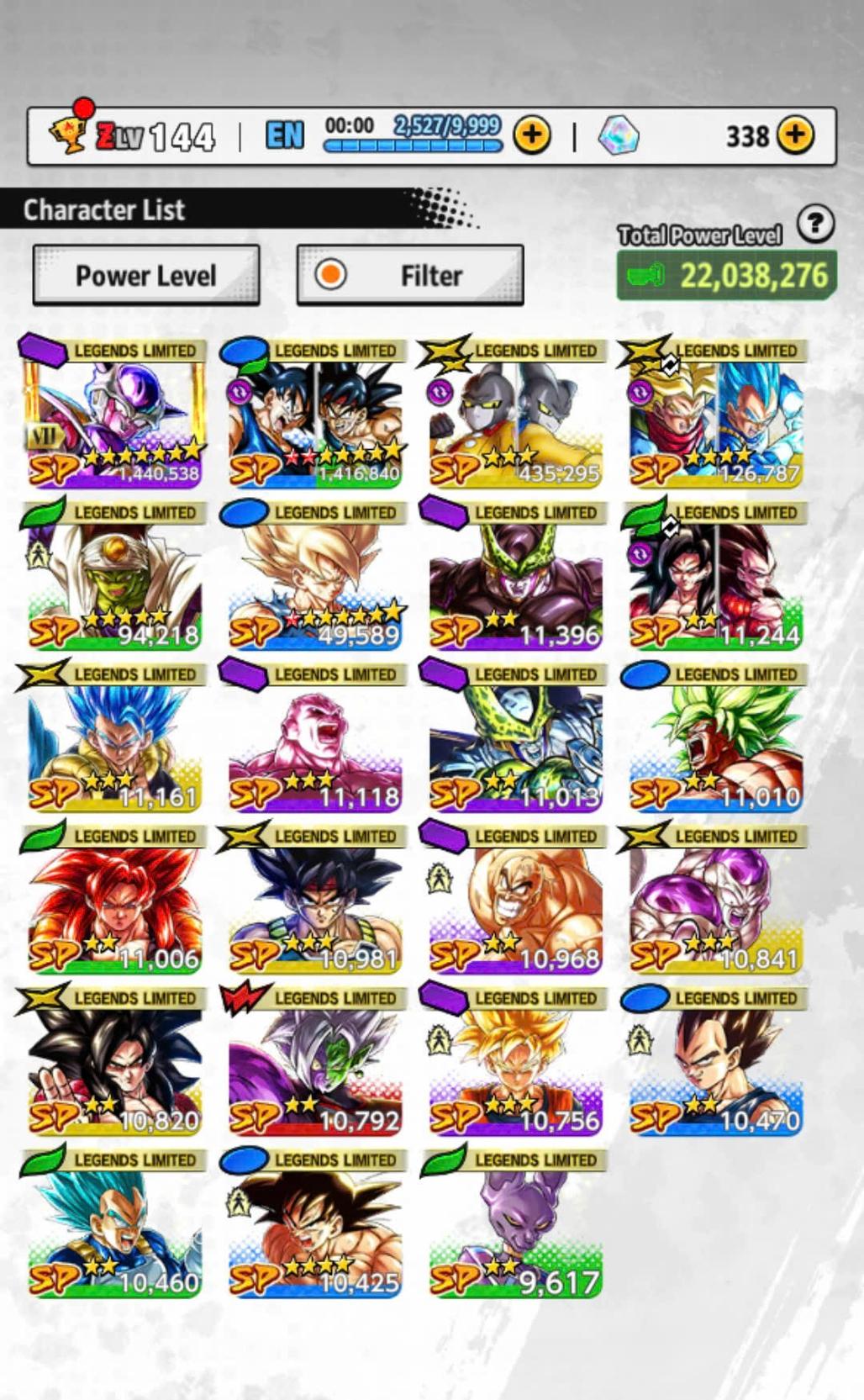Add crystals using the plus next to 338
The image size is (864, 1400).
pos(795,135)
